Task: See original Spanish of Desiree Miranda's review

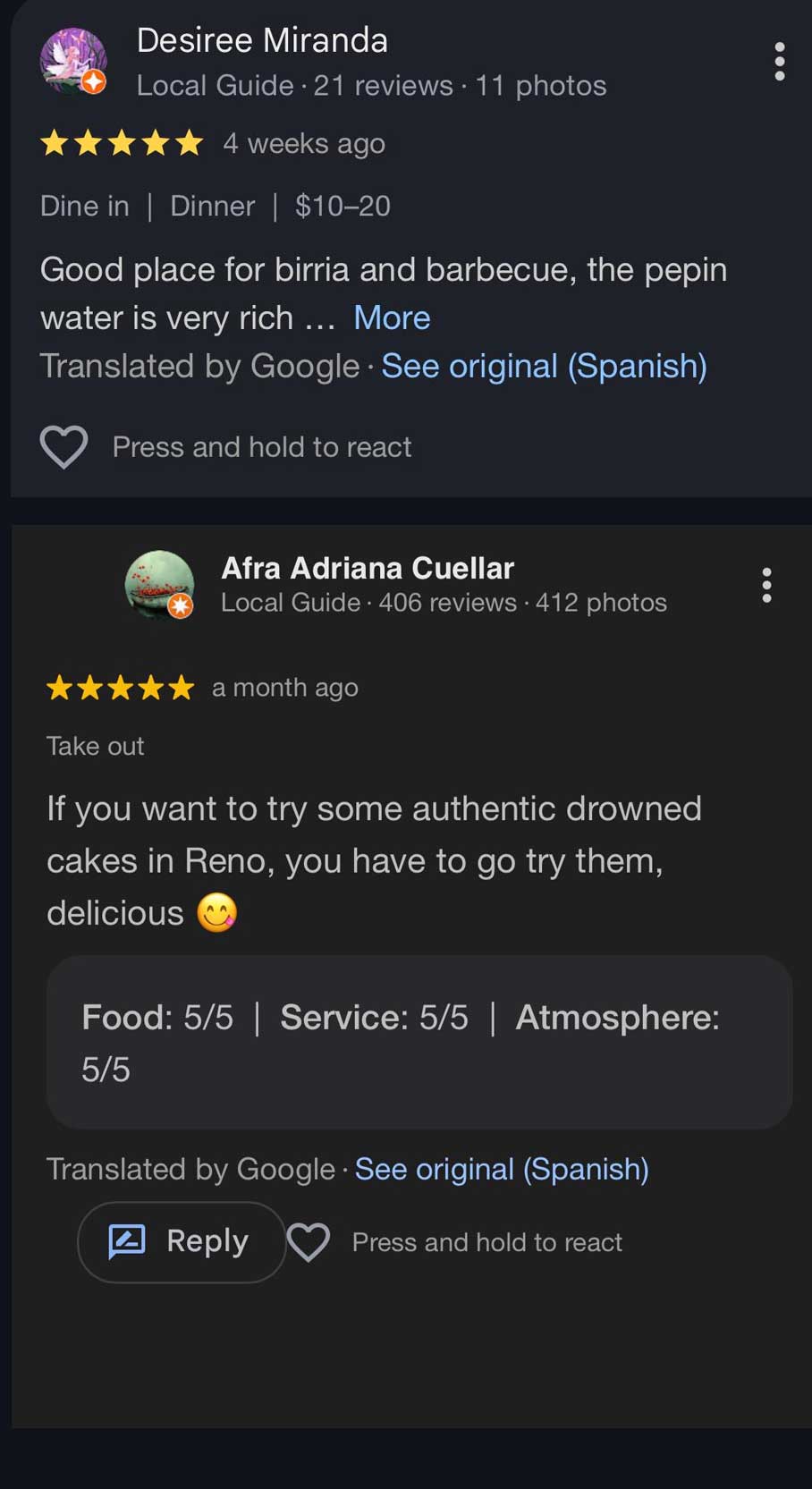Action: click(544, 366)
